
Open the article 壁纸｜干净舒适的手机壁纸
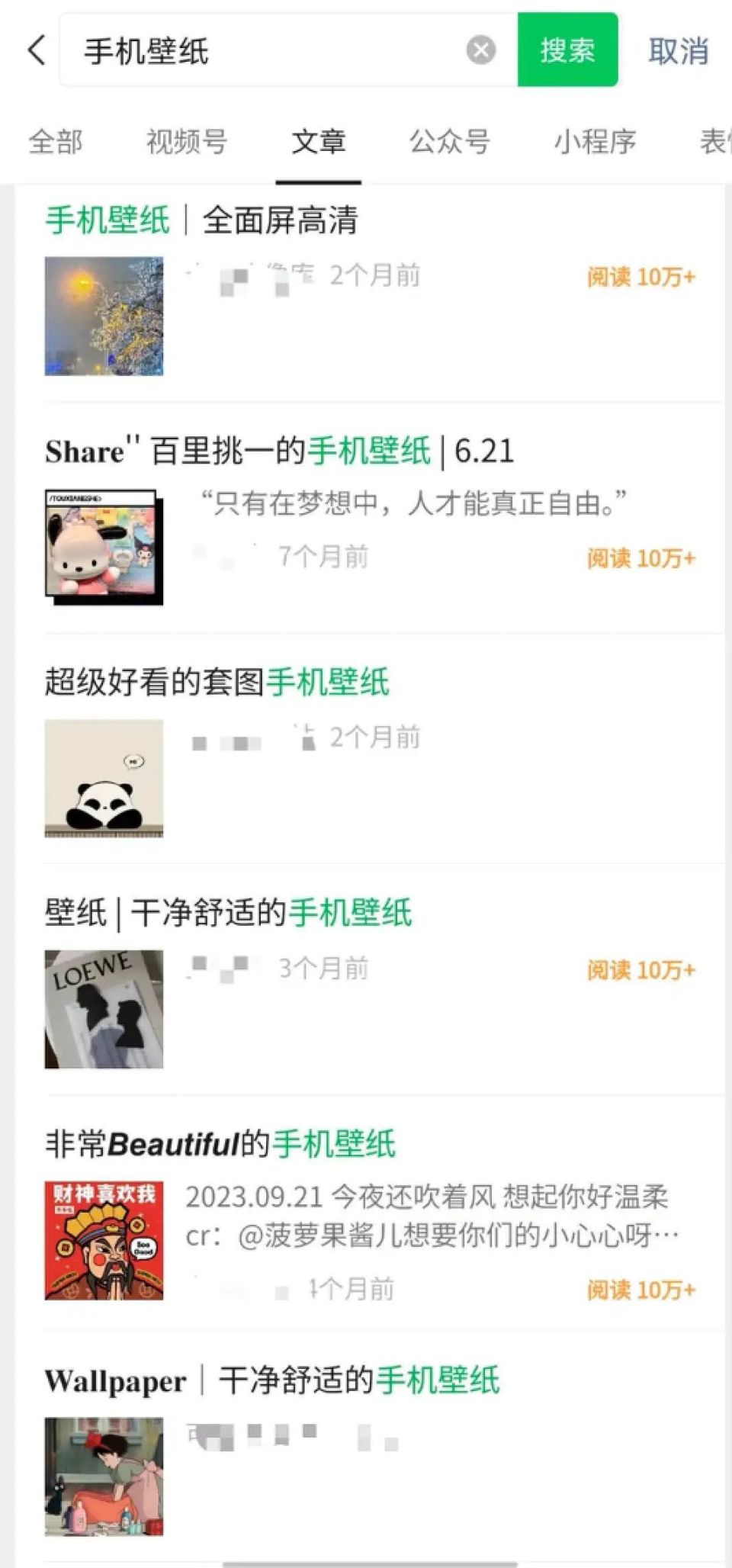pyautogui.click(x=229, y=913)
